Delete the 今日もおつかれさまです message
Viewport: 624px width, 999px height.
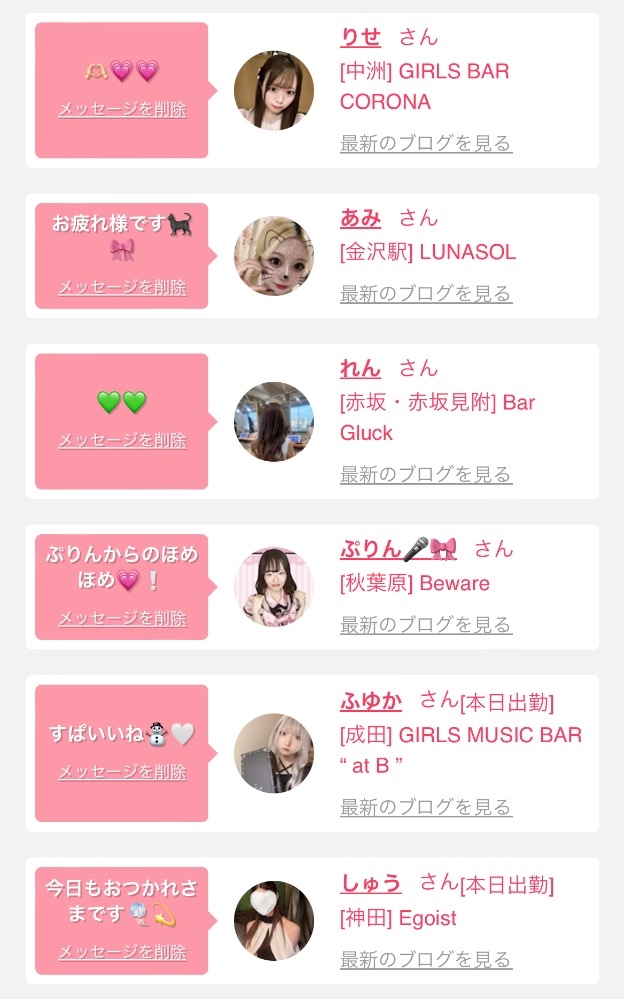pyautogui.click(x=122, y=952)
